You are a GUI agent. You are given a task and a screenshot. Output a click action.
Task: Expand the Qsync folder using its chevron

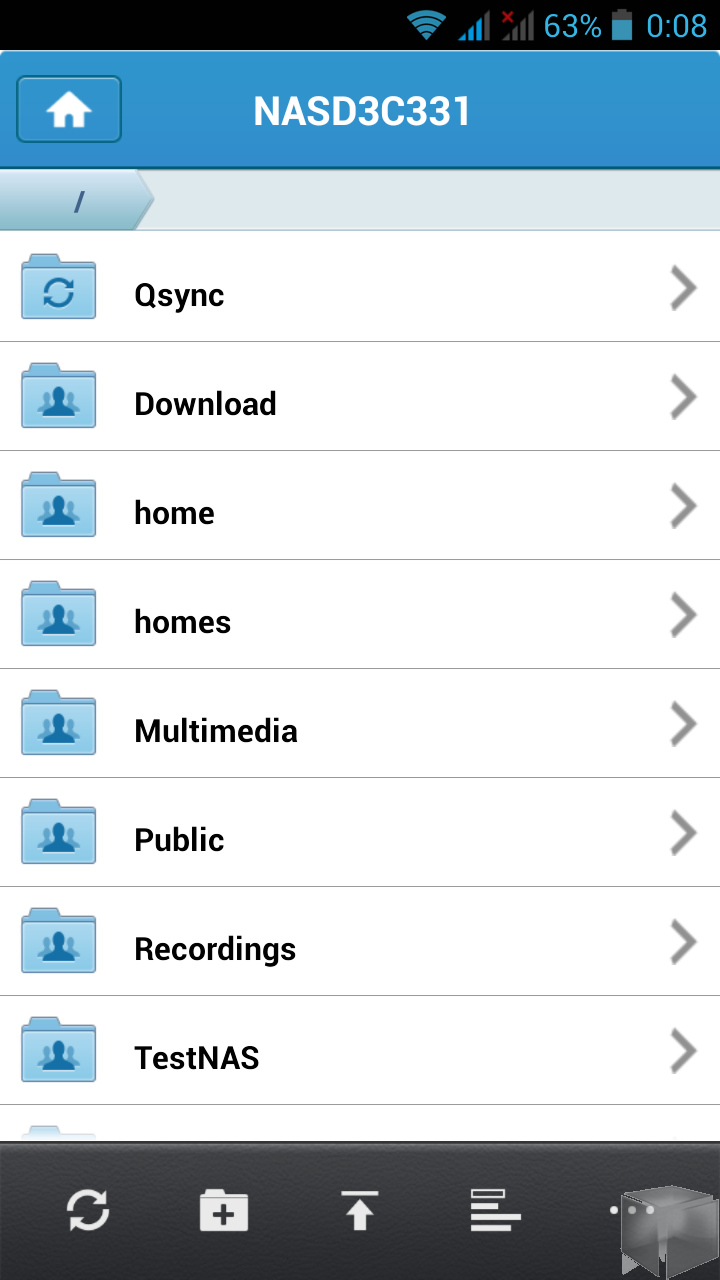coord(684,287)
